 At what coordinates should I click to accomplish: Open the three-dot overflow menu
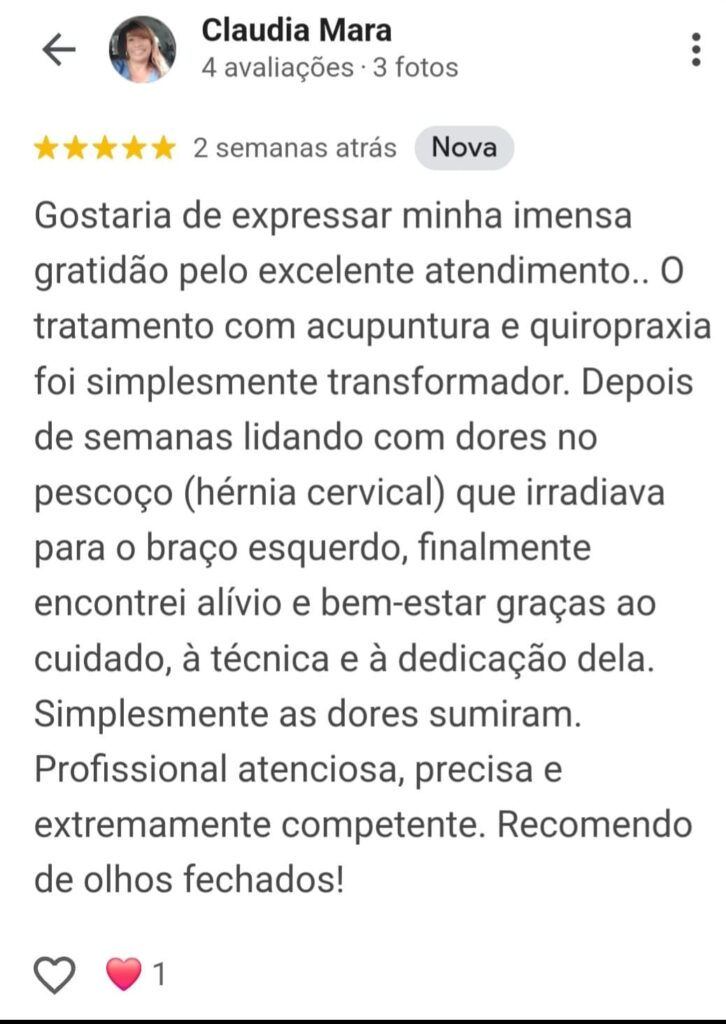(696, 49)
